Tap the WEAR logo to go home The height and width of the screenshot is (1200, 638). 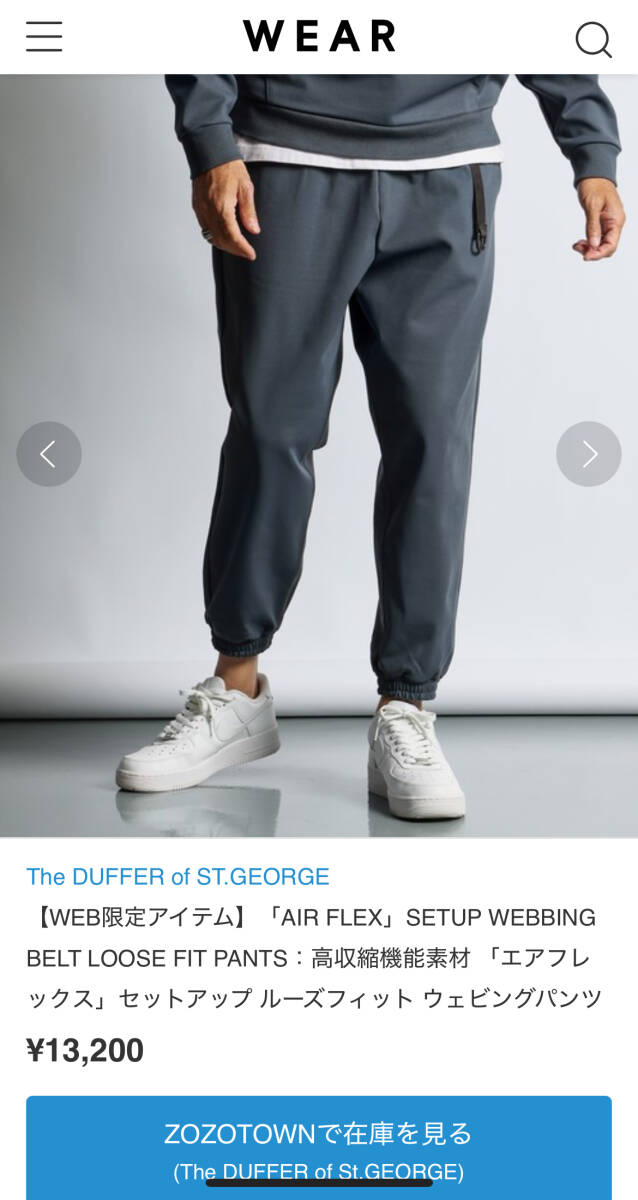pyautogui.click(x=319, y=37)
